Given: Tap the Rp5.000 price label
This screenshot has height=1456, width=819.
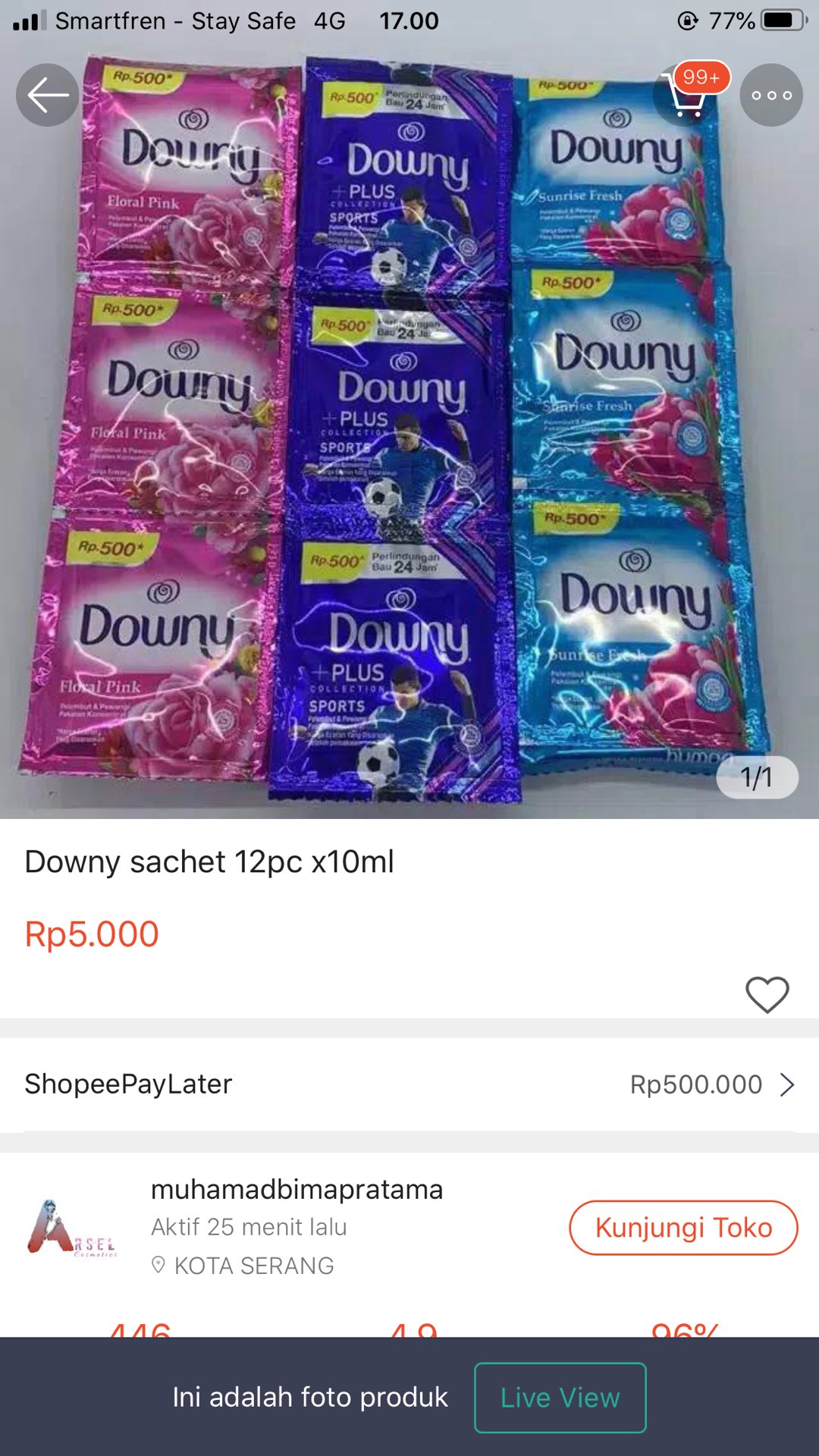Looking at the screenshot, I should tap(91, 934).
